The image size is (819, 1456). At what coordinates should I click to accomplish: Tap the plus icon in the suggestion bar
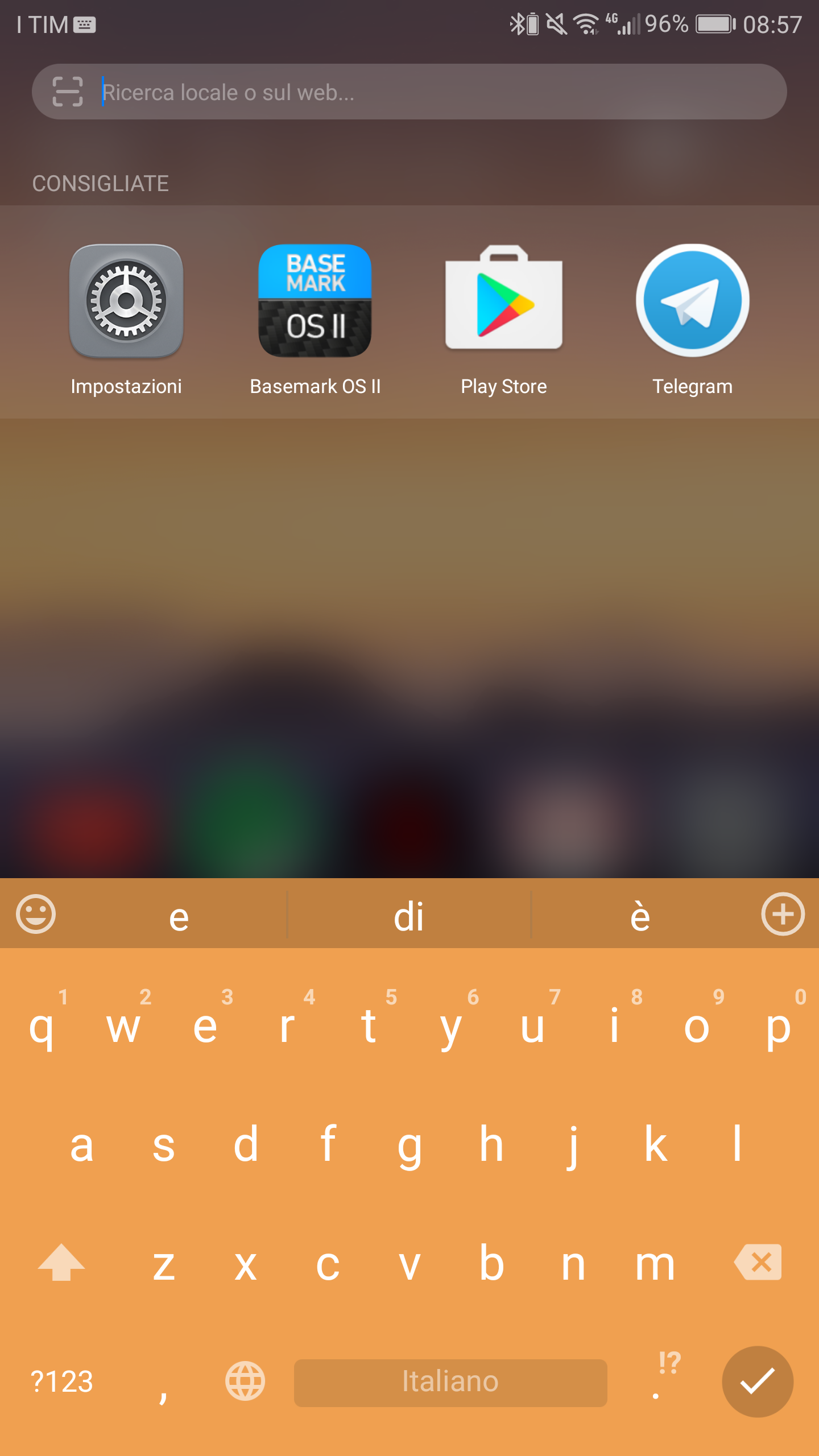[783, 915]
